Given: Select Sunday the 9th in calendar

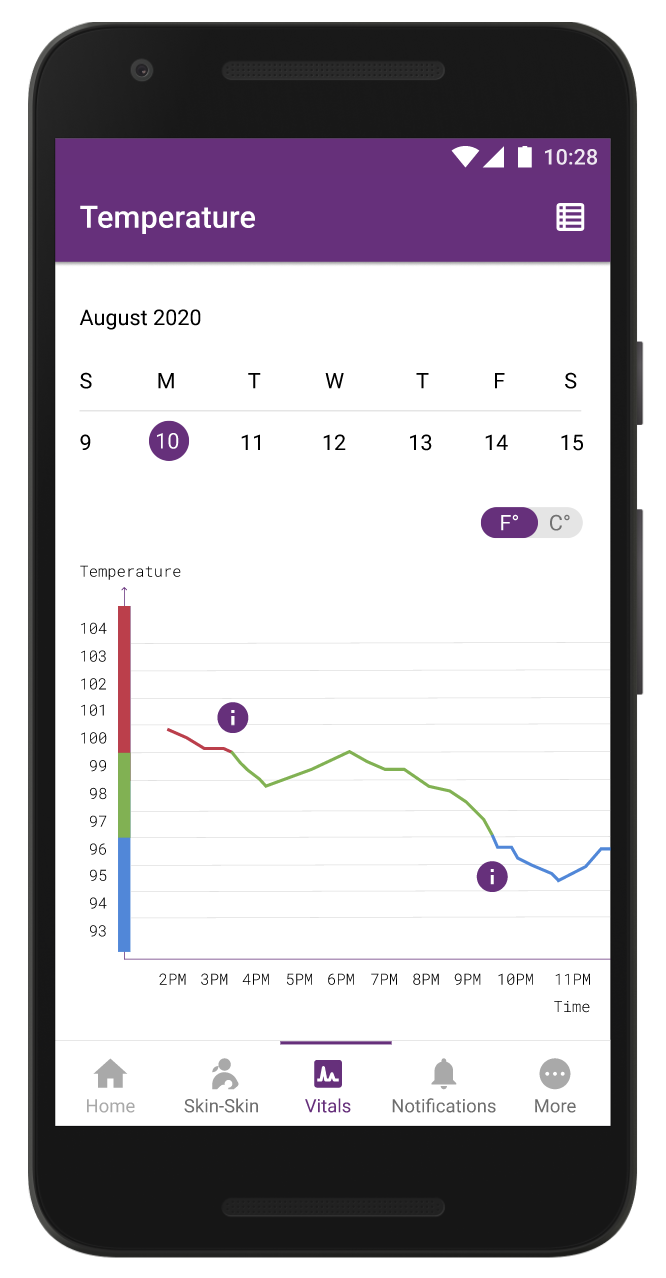Looking at the screenshot, I should click(x=86, y=442).
